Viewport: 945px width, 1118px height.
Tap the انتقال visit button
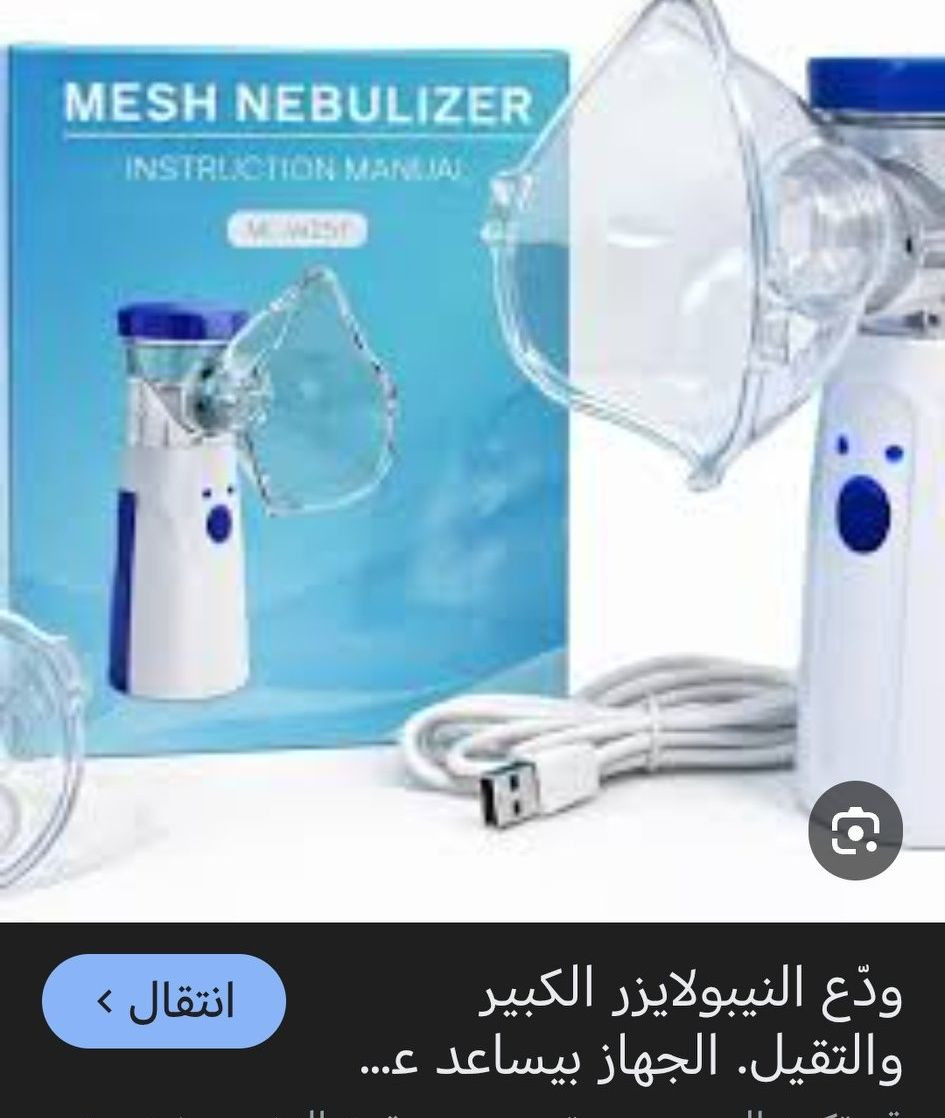click(164, 1002)
